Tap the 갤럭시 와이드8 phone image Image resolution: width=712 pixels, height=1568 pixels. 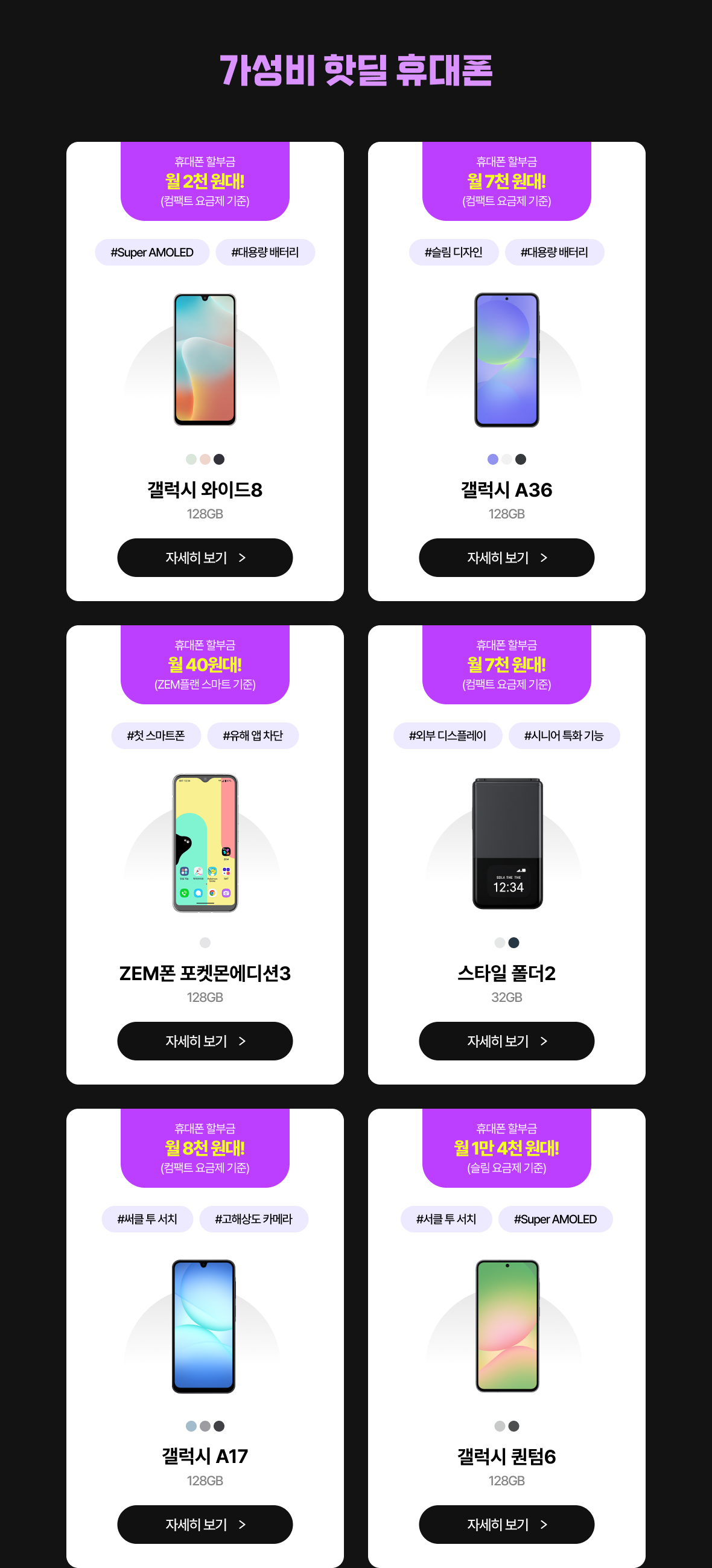[x=205, y=359]
